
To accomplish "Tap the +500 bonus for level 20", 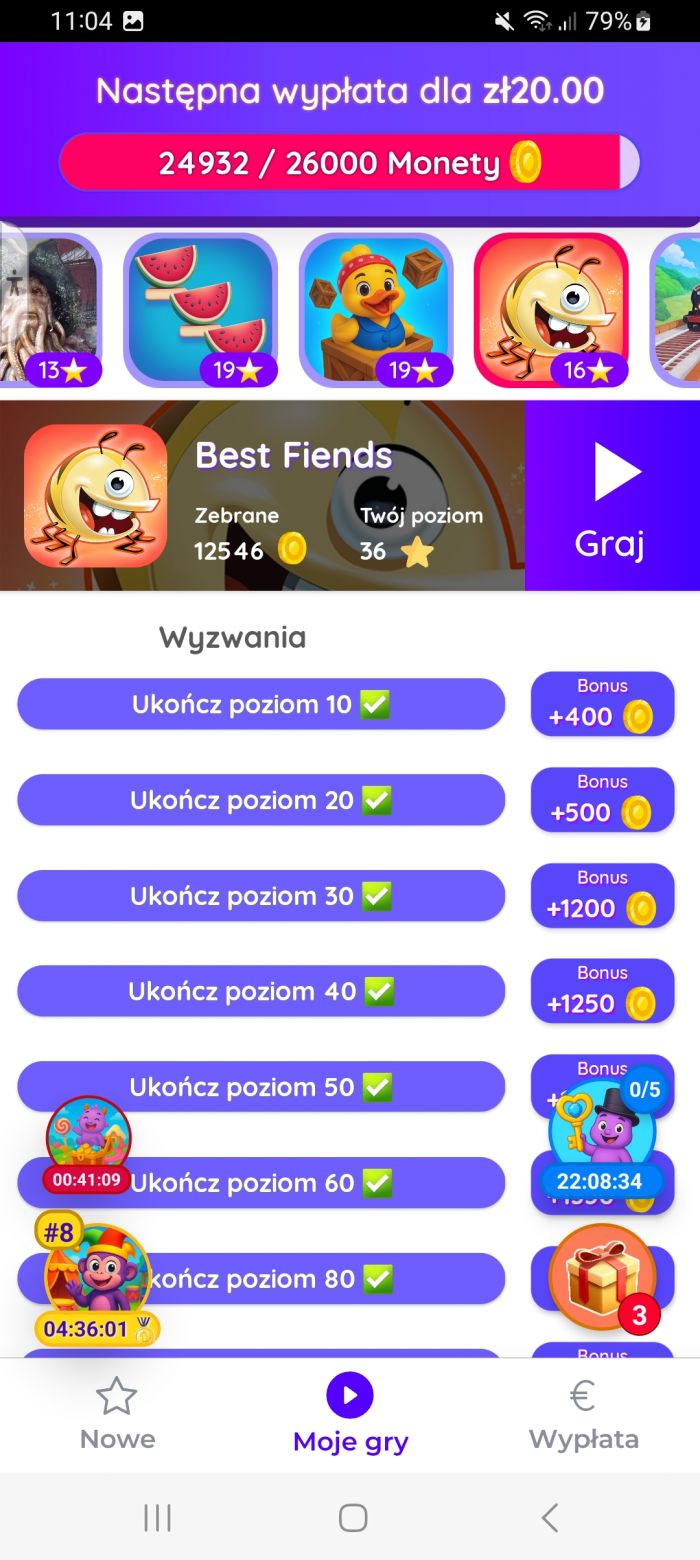I will point(602,800).
